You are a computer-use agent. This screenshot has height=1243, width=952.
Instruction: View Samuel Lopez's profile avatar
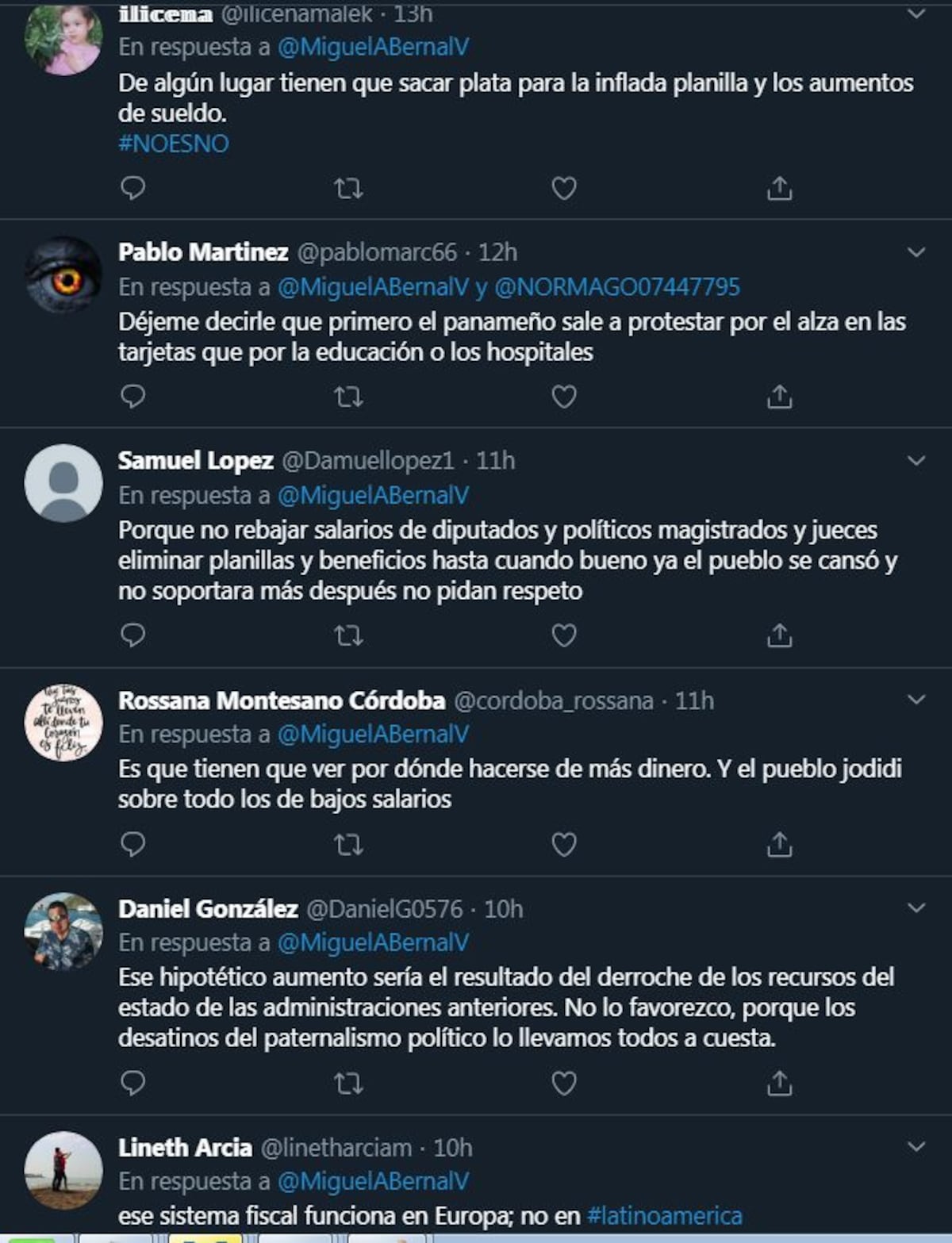coord(63,483)
